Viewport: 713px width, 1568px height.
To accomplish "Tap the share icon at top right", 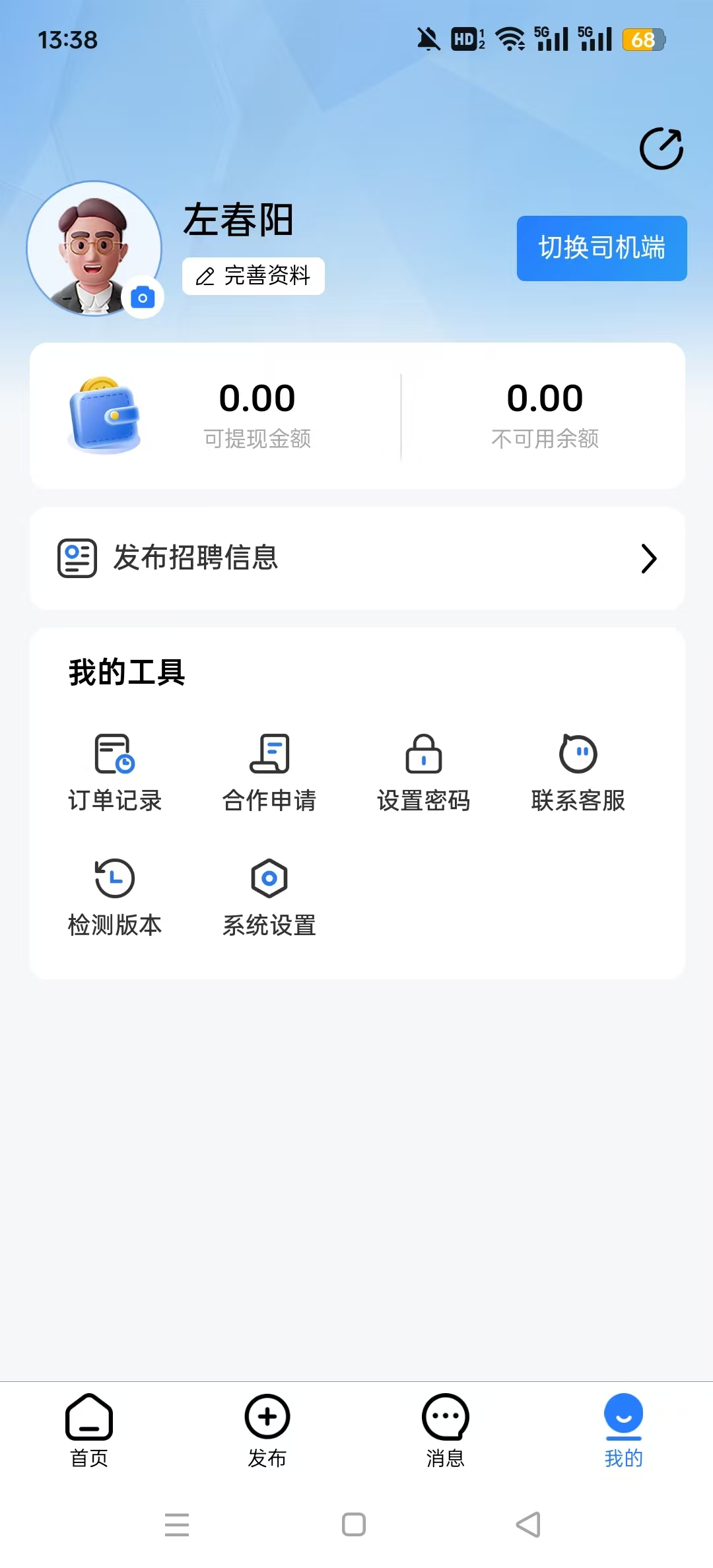I will (x=661, y=148).
